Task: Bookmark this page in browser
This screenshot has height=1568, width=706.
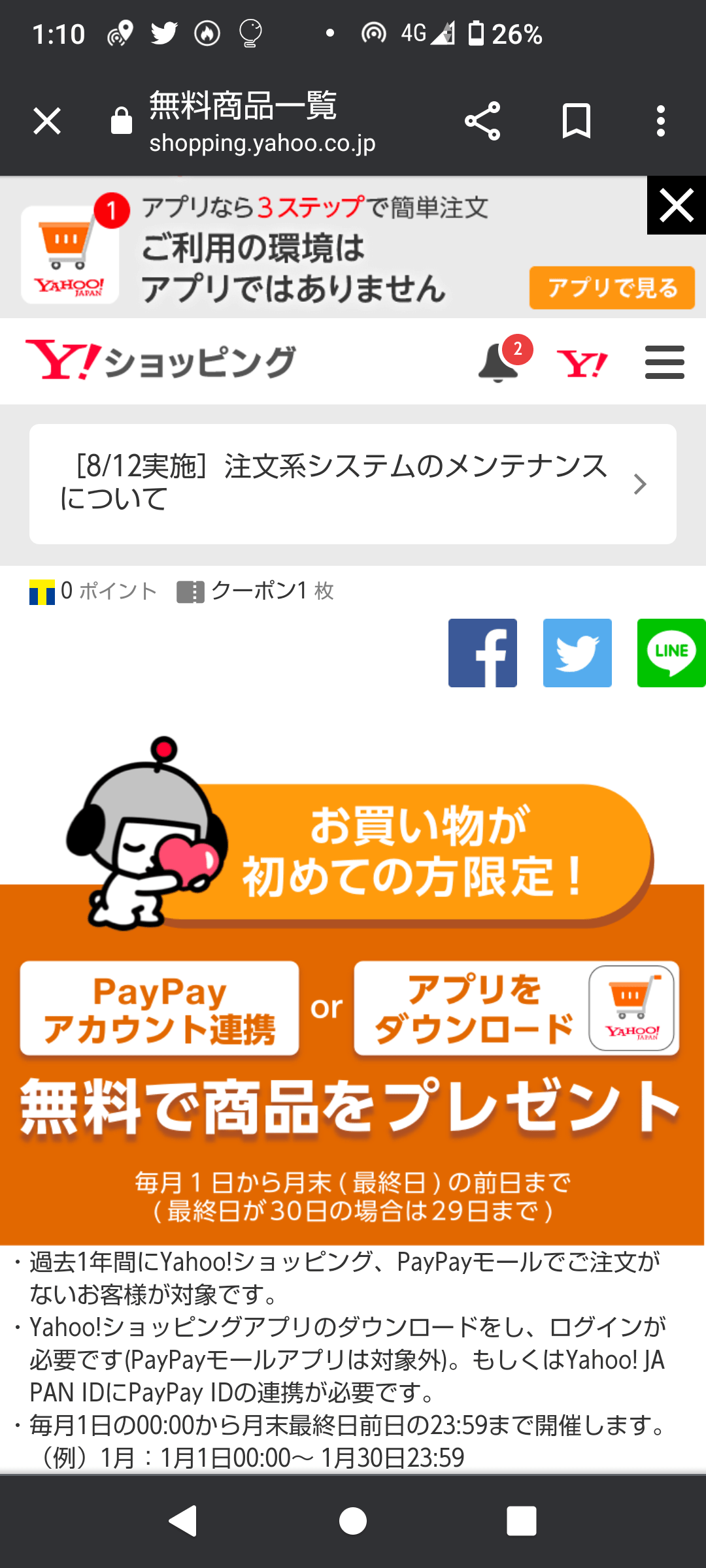Action: [577, 122]
